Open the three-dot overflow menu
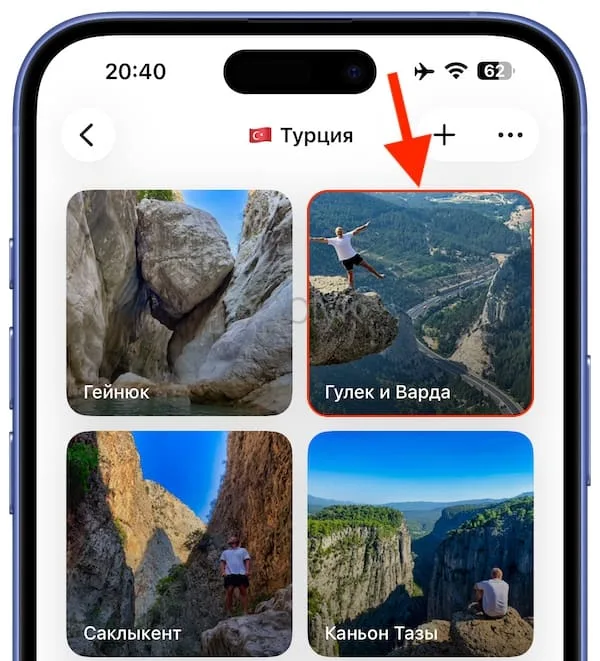This screenshot has height=661, width=600. pyautogui.click(x=510, y=135)
